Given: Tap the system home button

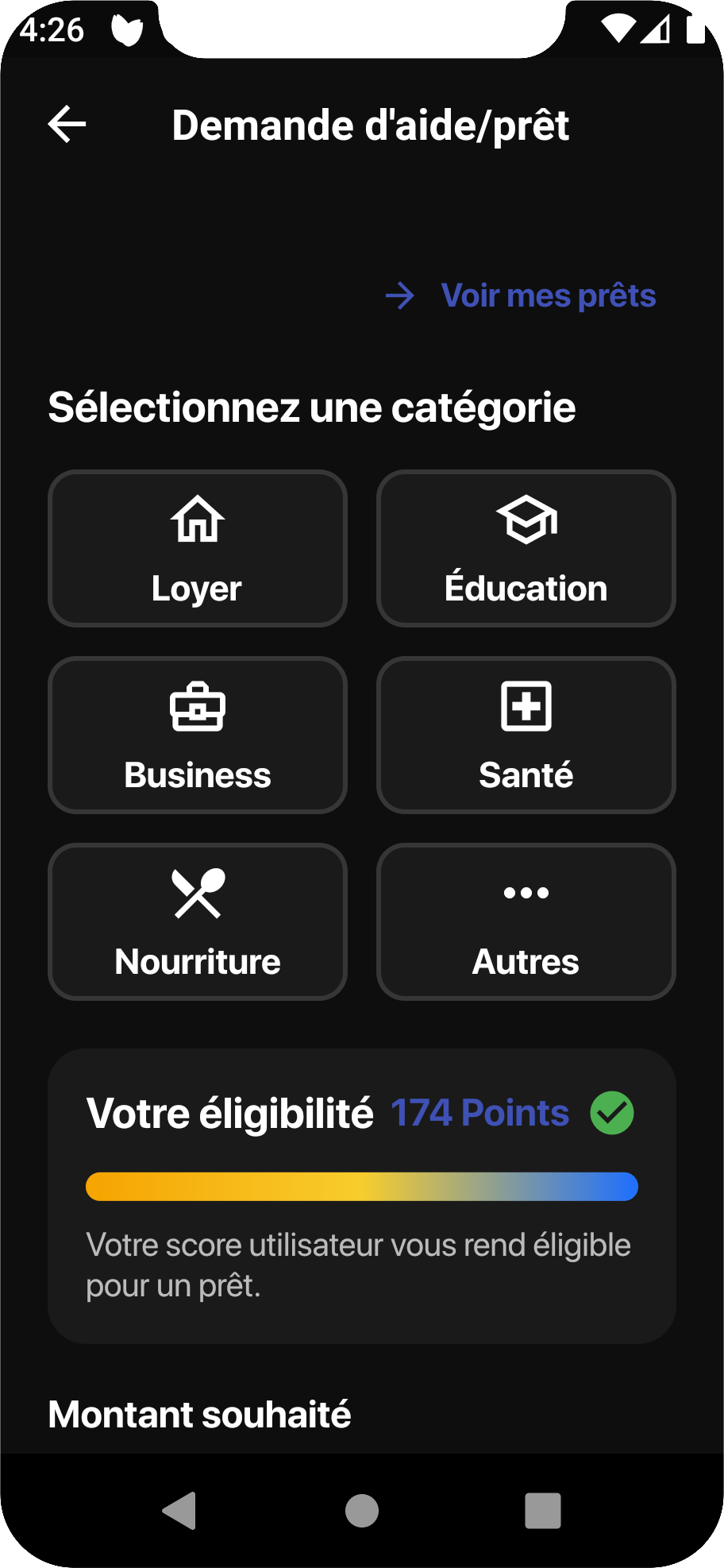Looking at the screenshot, I should click(362, 1511).
